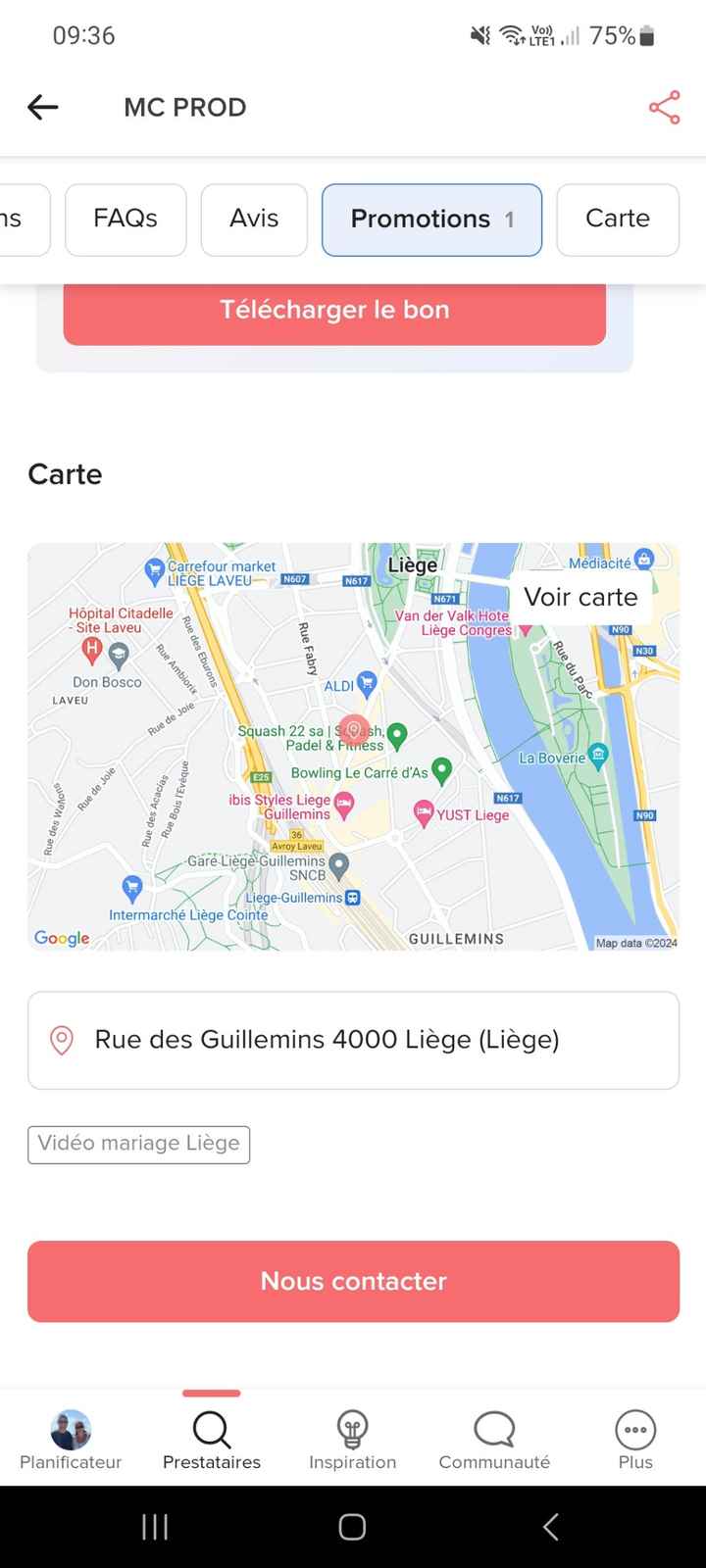
Task: Jump to the Carte tab
Action: (x=618, y=220)
